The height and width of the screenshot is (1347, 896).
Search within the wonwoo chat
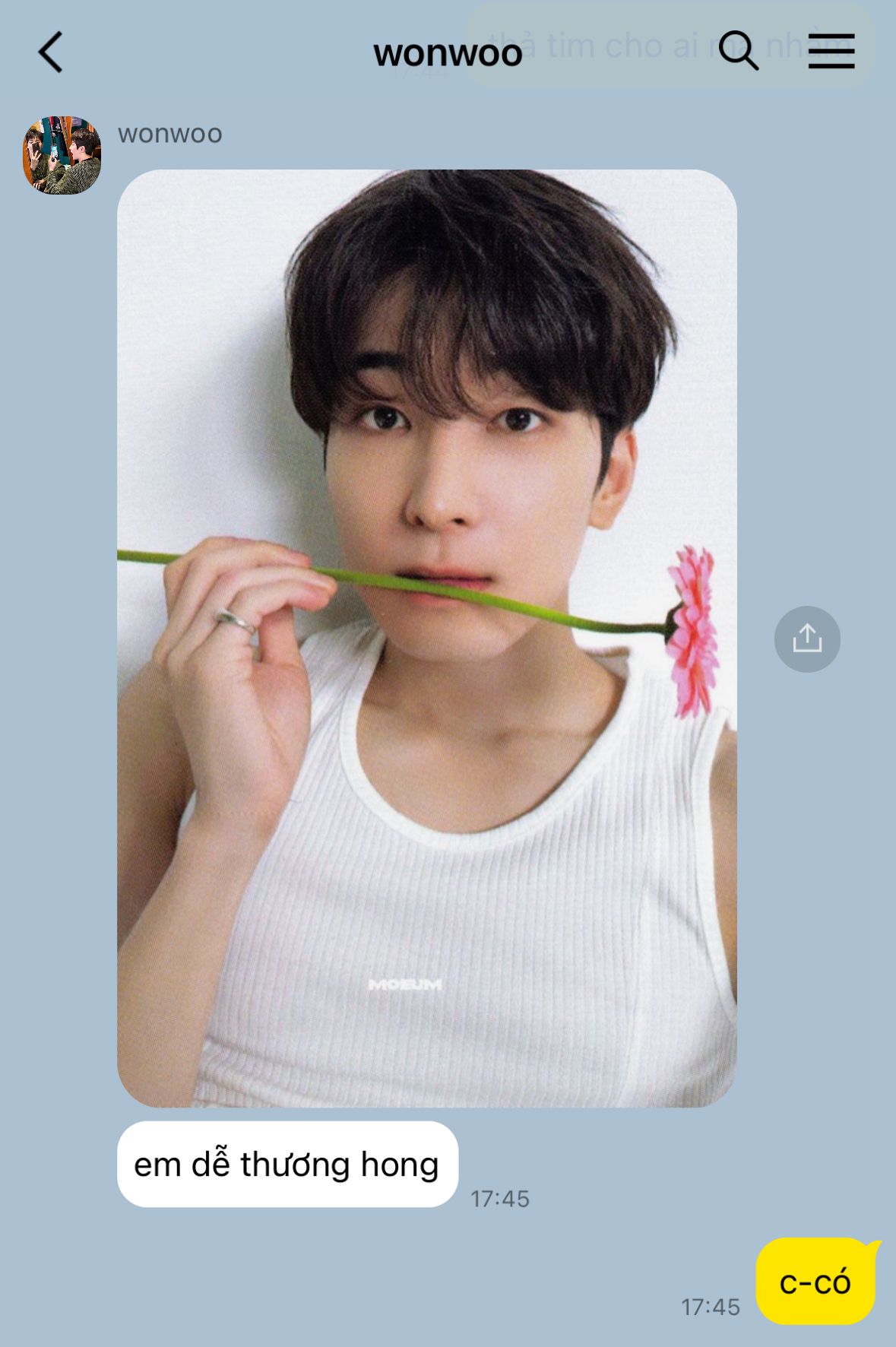tap(738, 51)
